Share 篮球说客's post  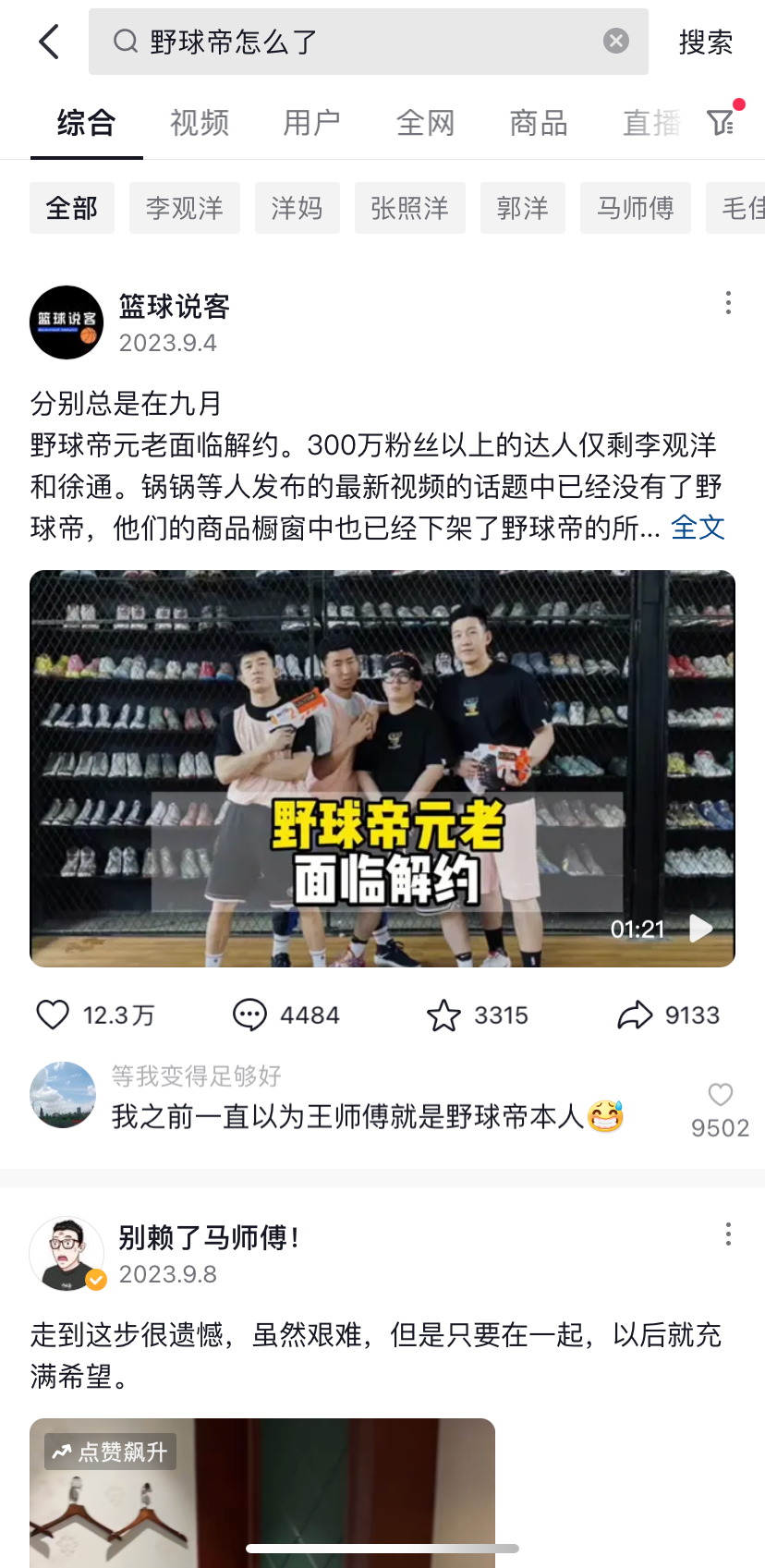[635, 1015]
